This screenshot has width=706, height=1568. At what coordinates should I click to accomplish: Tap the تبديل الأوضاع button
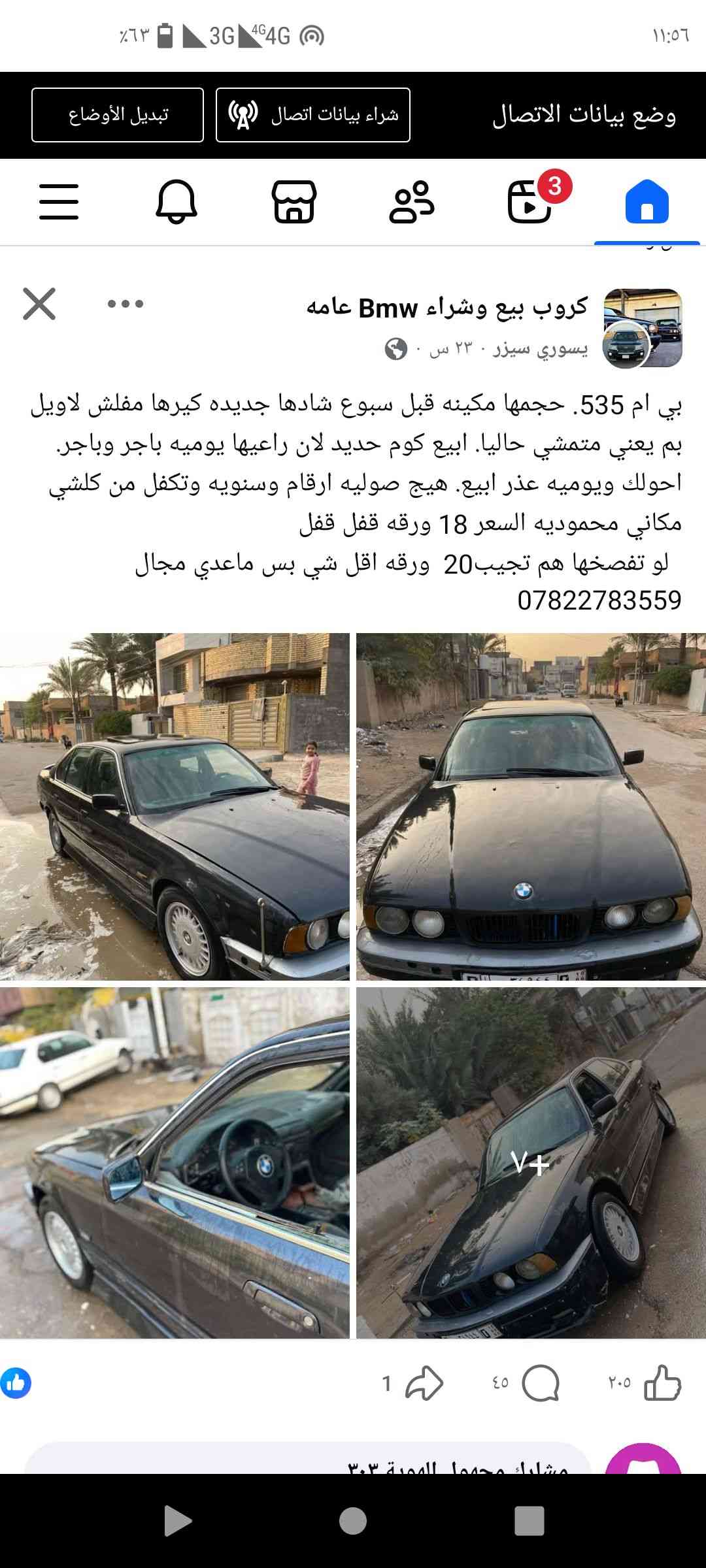point(118,115)
